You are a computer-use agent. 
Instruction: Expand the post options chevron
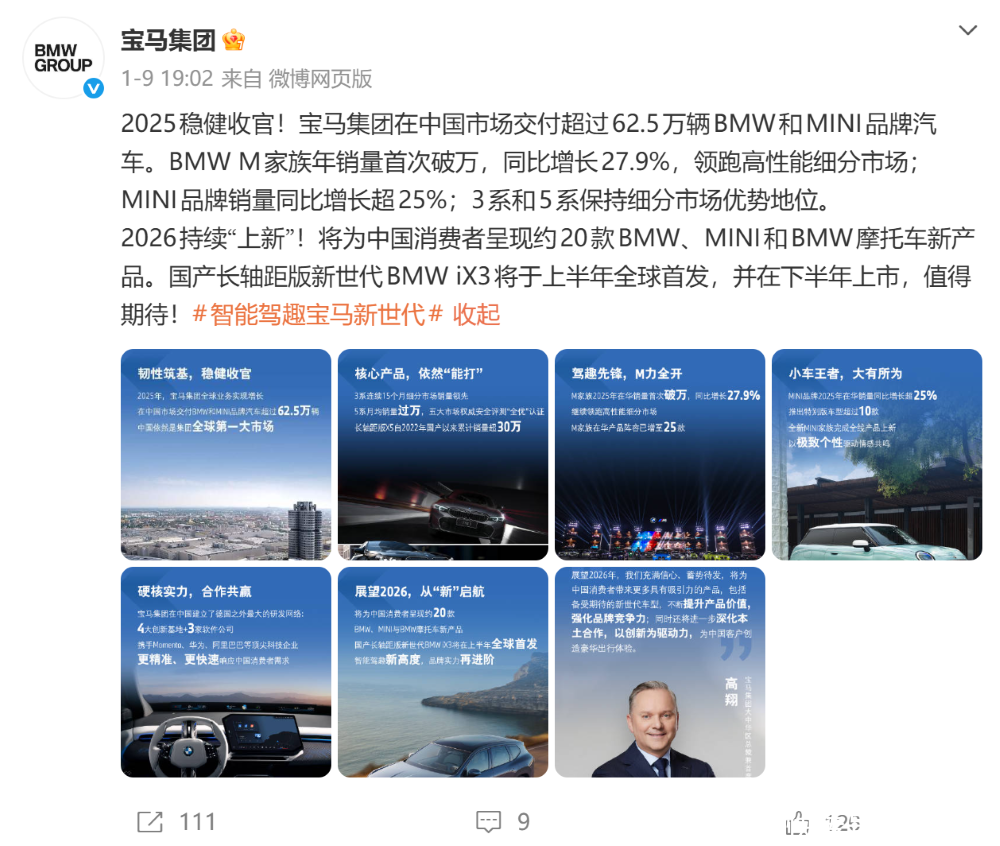pos(967,31)
